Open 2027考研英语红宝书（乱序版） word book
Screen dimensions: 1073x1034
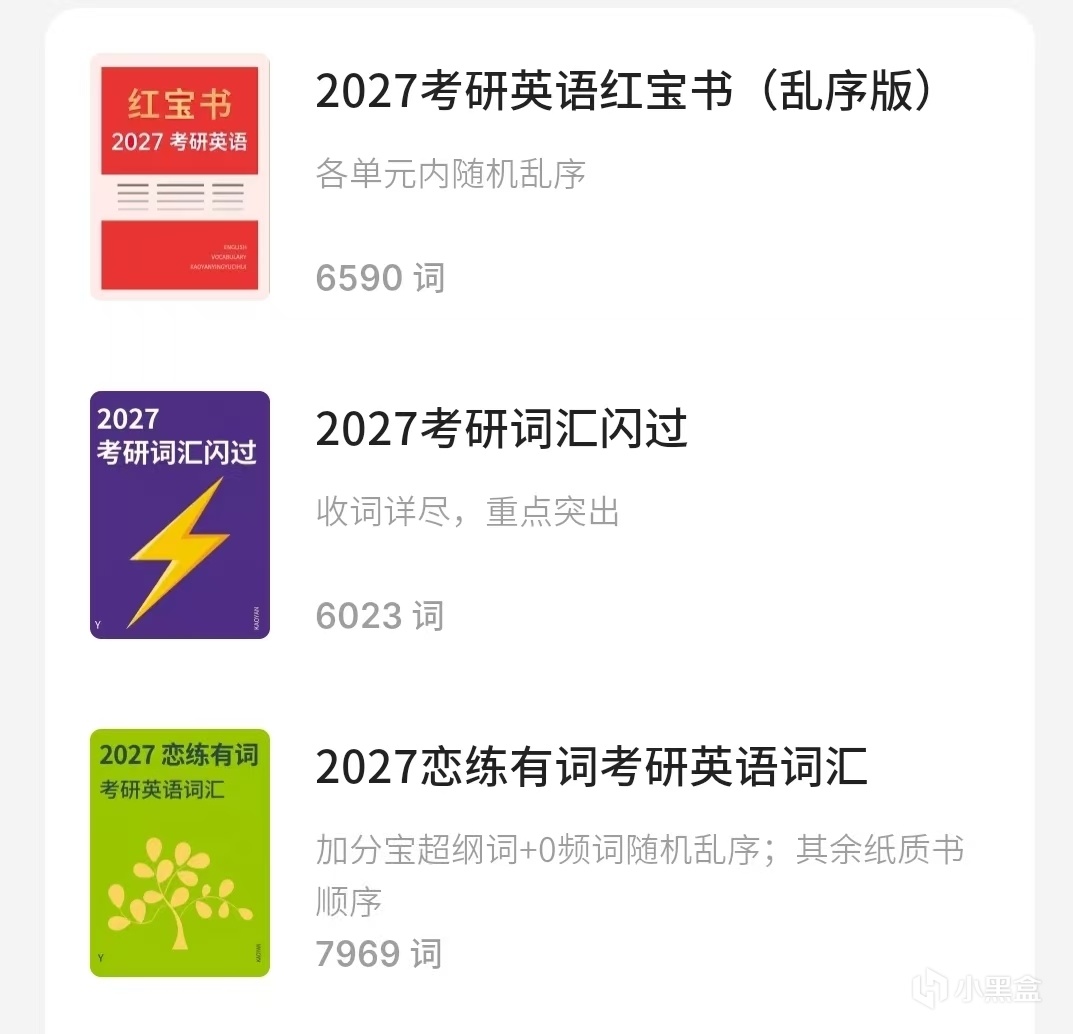coord(625,92)
